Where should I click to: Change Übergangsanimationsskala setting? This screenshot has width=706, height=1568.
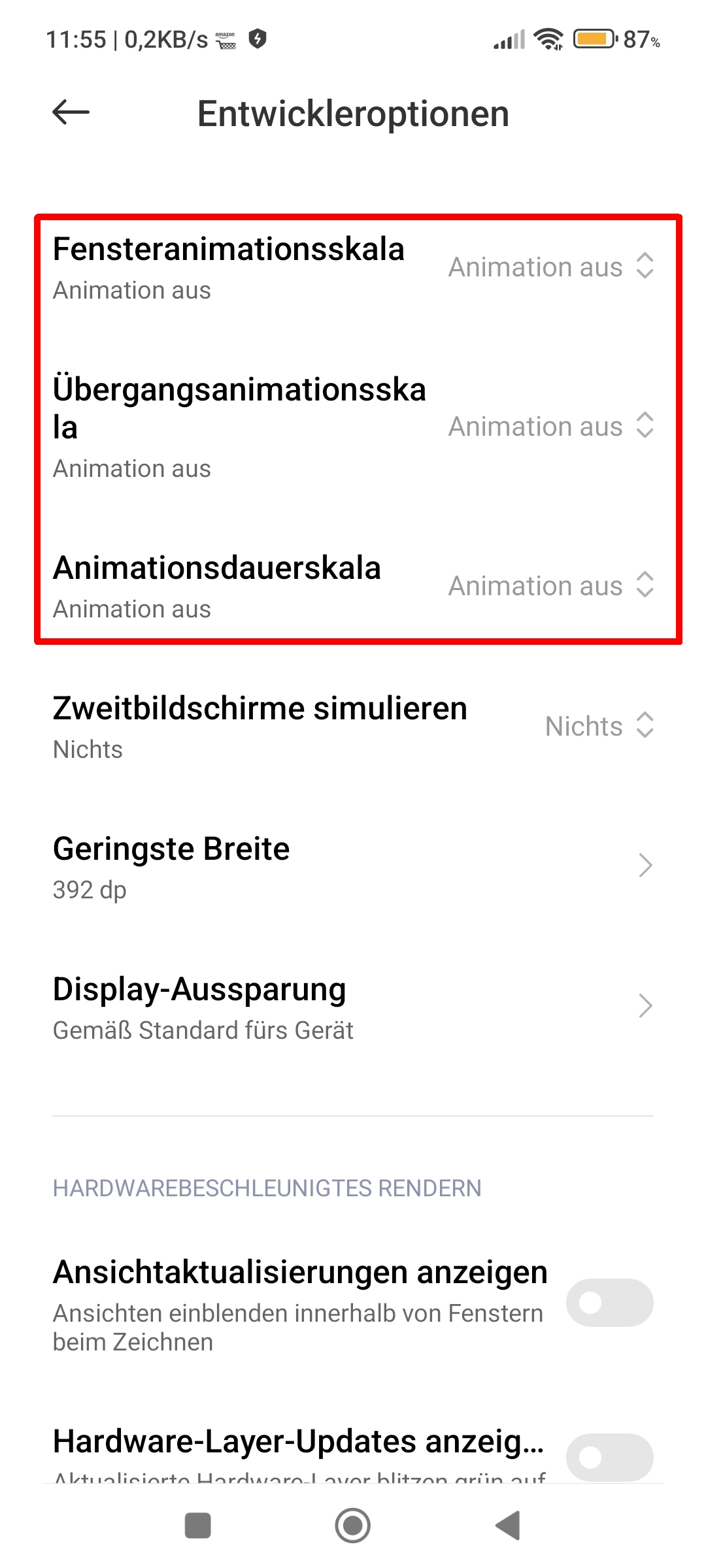pyautogui.click(x=550, y=426)
